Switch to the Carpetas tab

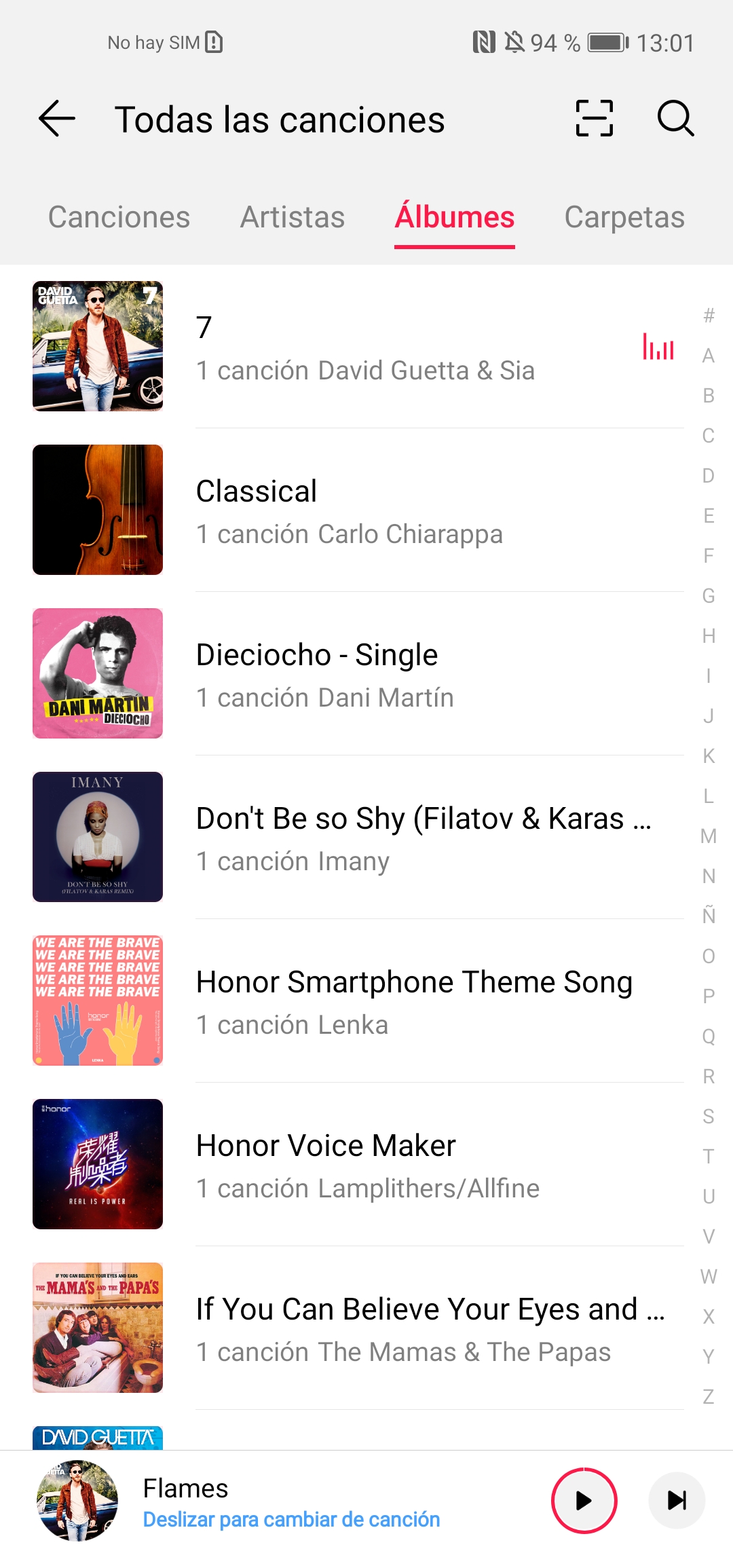(x=624, y=217)
